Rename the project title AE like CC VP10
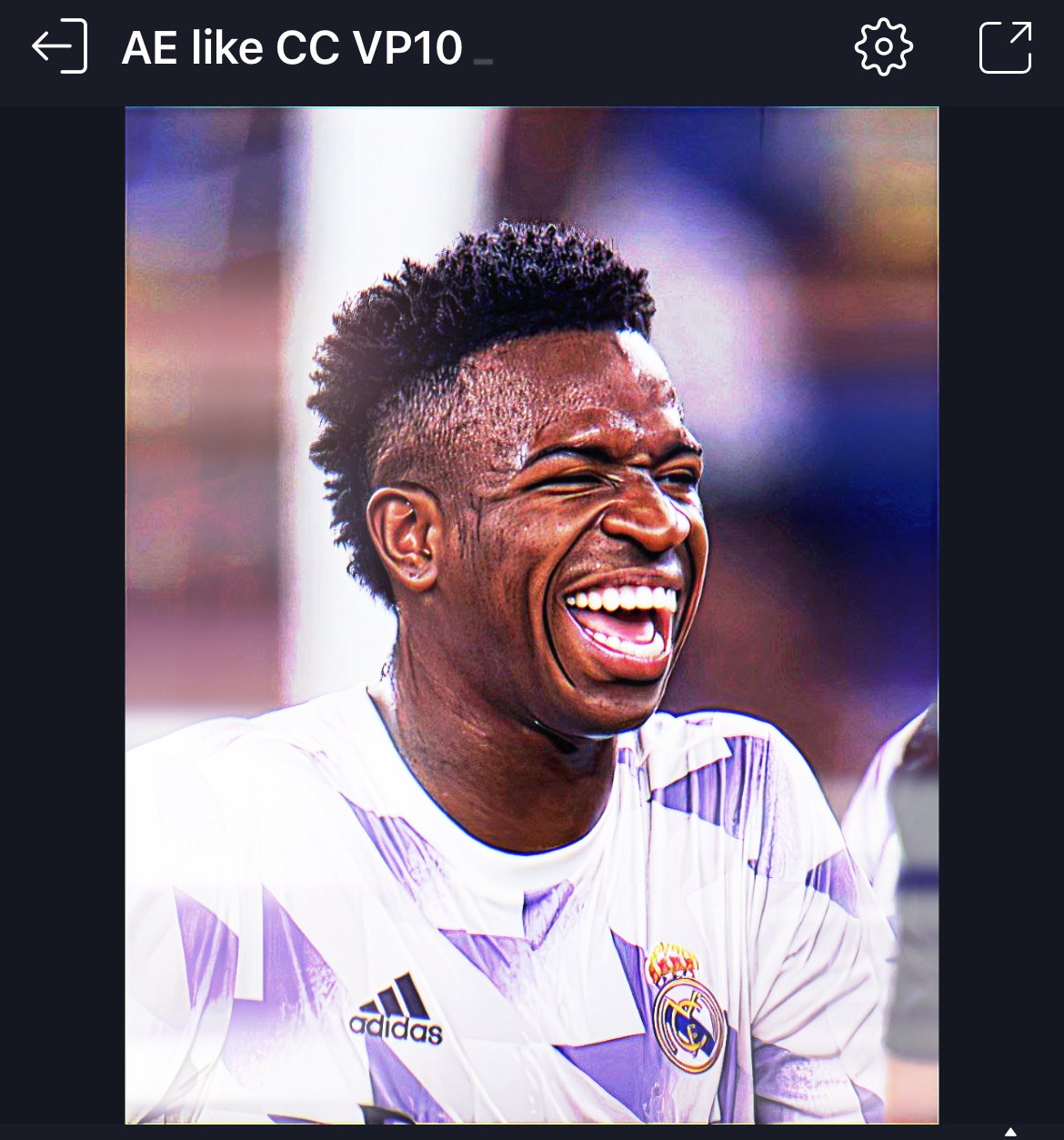1064x1140 pixels. click(x=293, y=48)
